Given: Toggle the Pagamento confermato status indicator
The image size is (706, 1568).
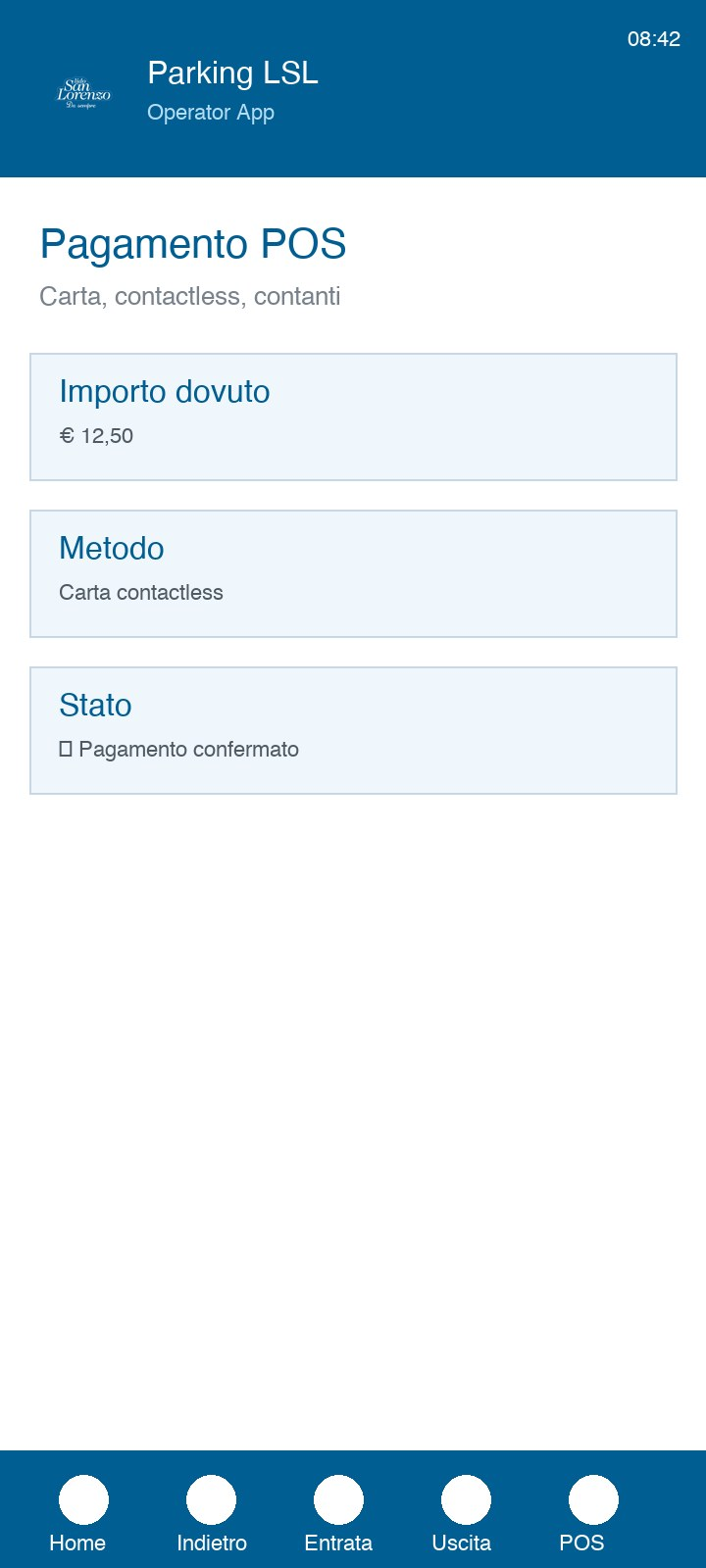Looking at the screenshot, I should click(x=65, y=749).
